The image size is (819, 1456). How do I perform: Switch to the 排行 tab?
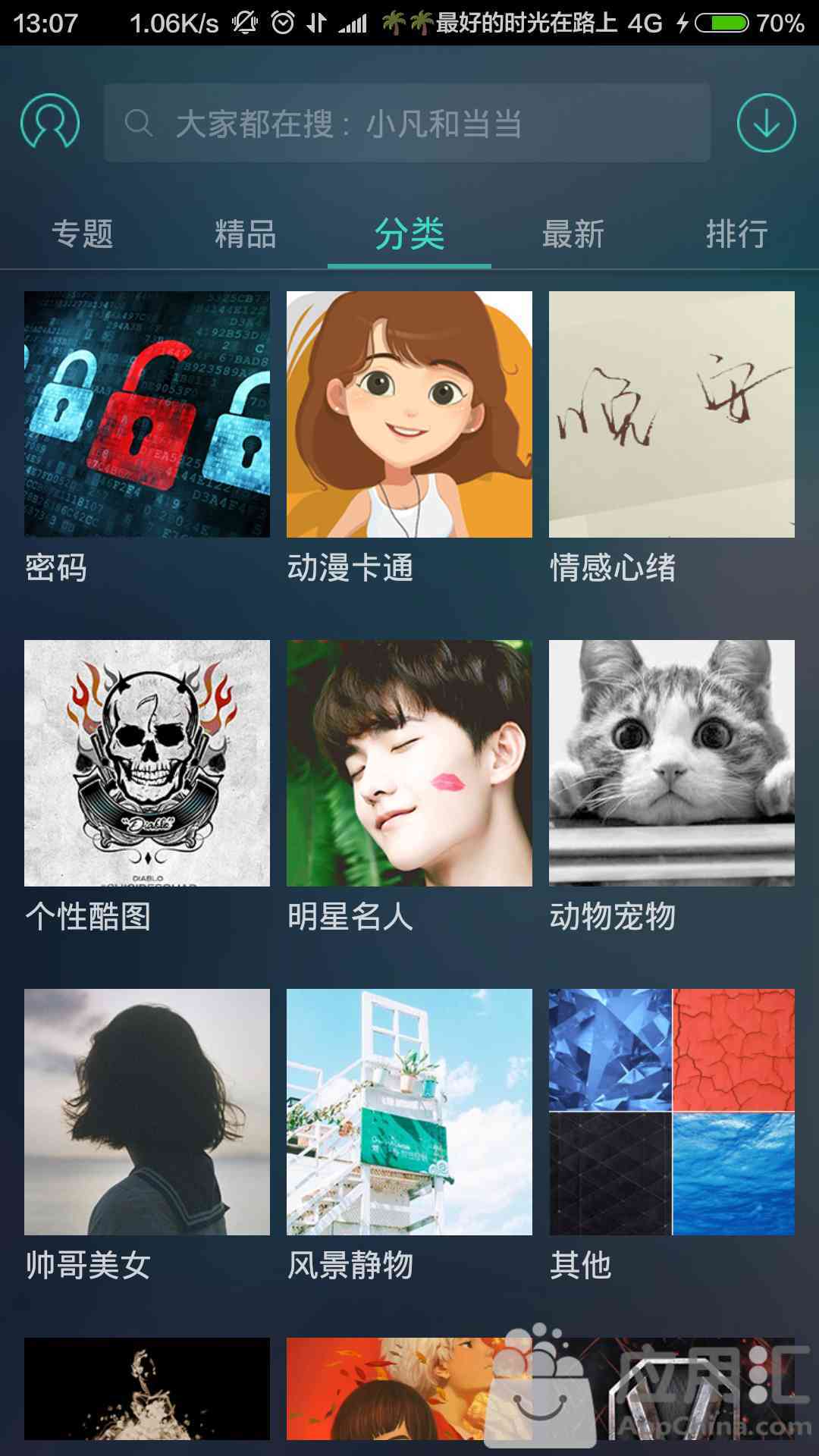[736, 234]
